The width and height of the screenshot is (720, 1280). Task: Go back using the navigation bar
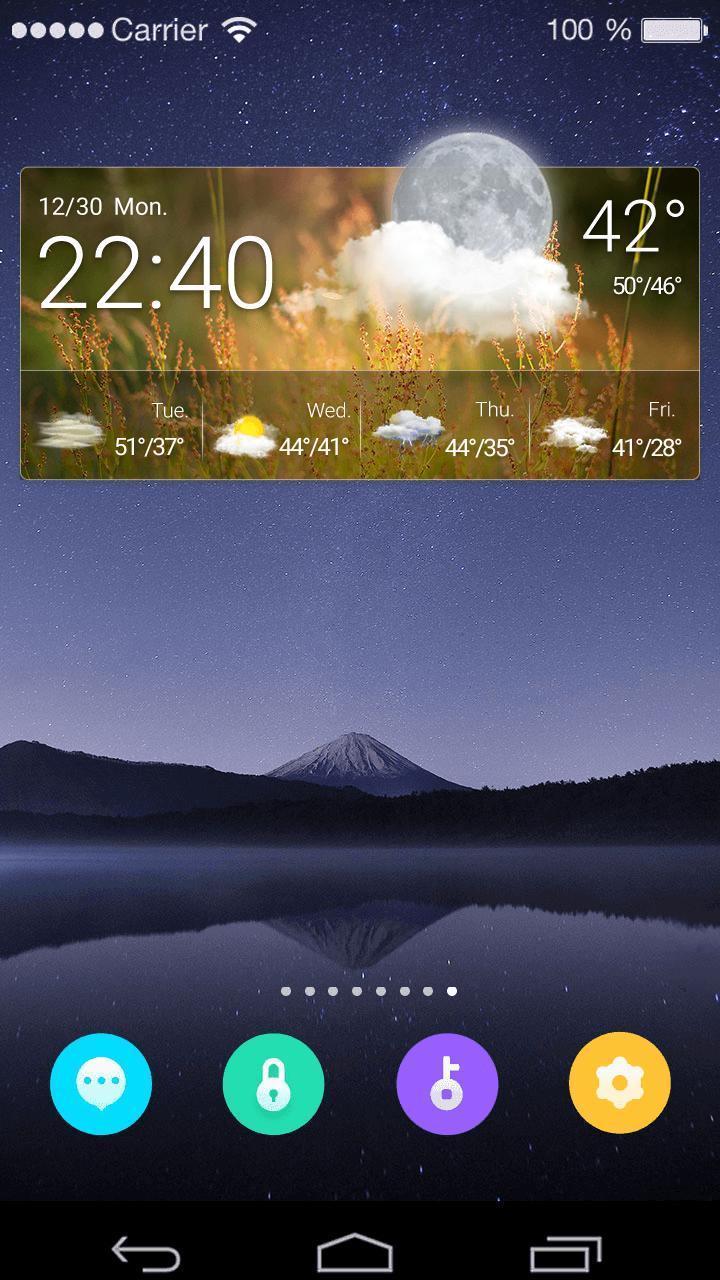pyautogui.click(x=146, y=1251)
